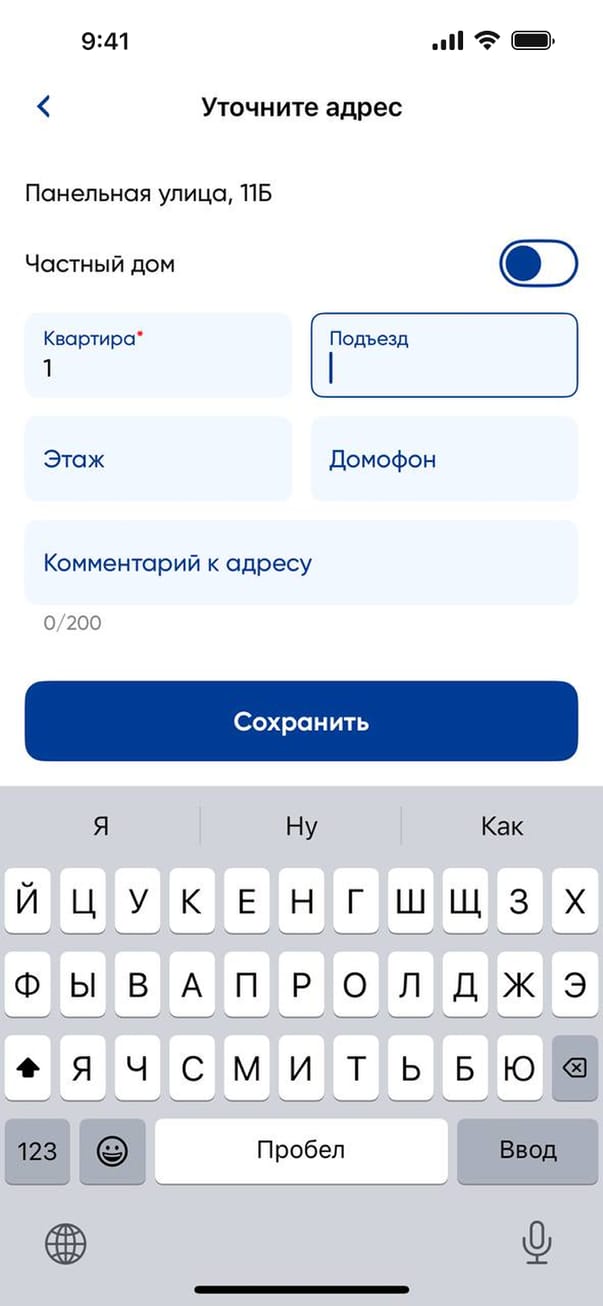
Task: Toggle the Частный дом switch
Action: (538, 264)
